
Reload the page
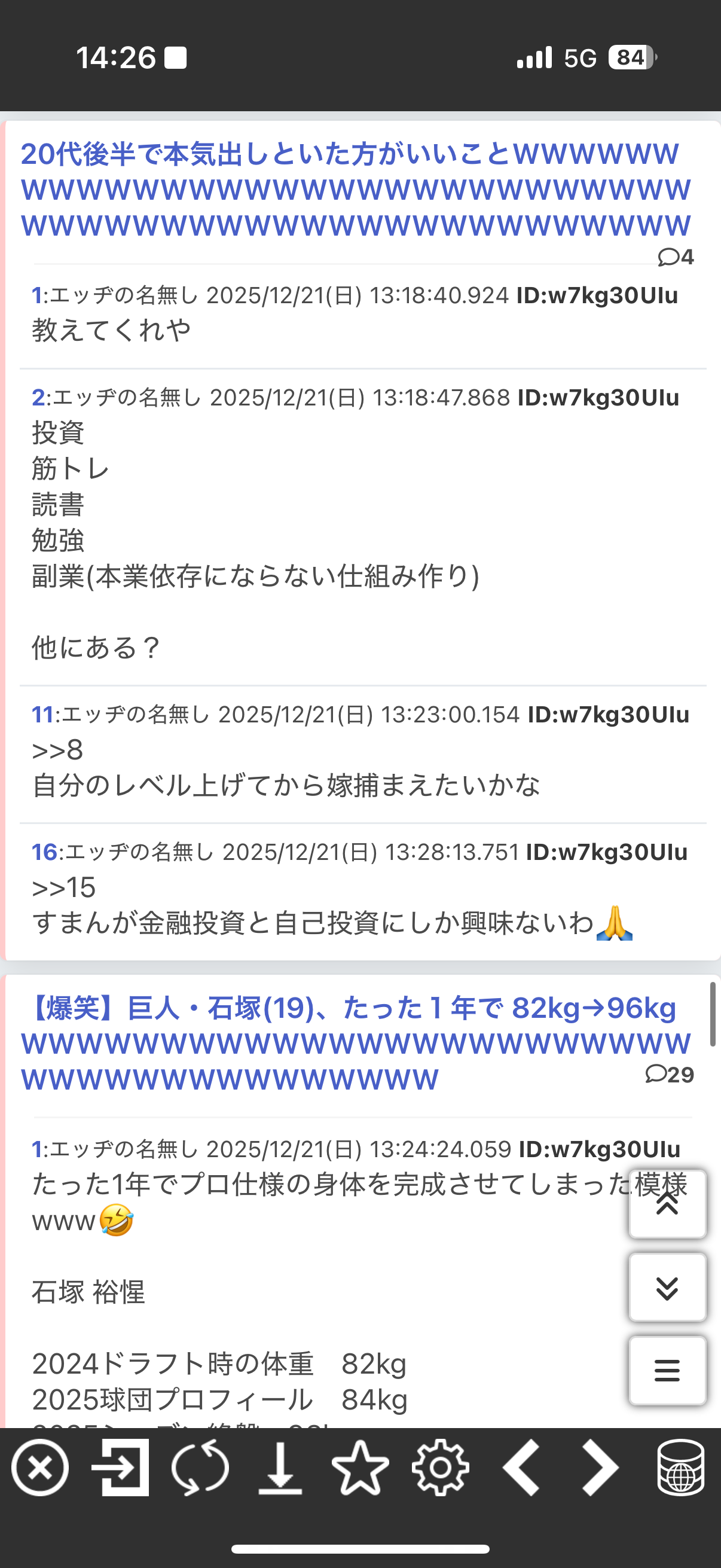click(200, 1468)
